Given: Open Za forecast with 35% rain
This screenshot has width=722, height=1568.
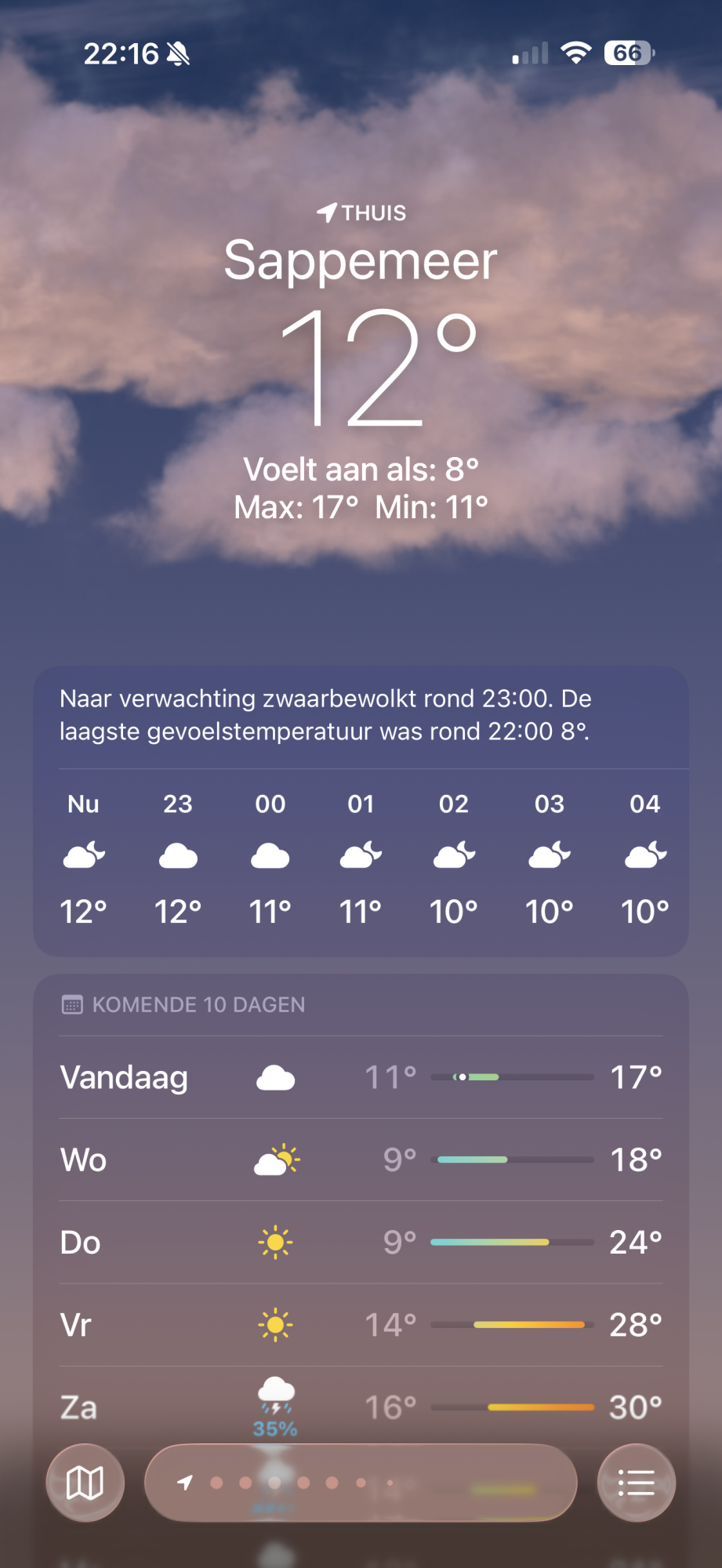Looking at the screenshot, I should click(361, 1407).
